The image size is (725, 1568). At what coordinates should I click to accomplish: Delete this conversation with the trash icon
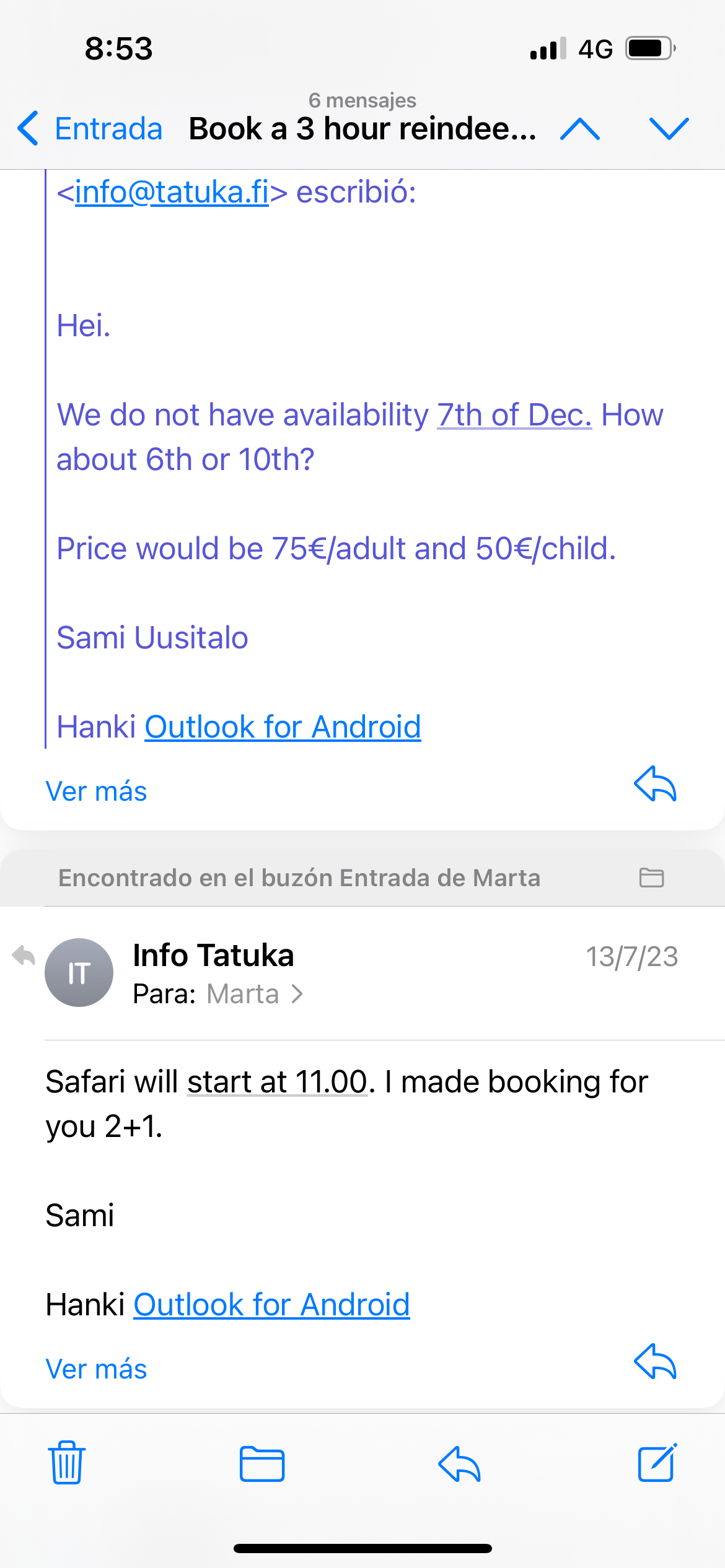pyautogui.click(x=67, y=1463)
